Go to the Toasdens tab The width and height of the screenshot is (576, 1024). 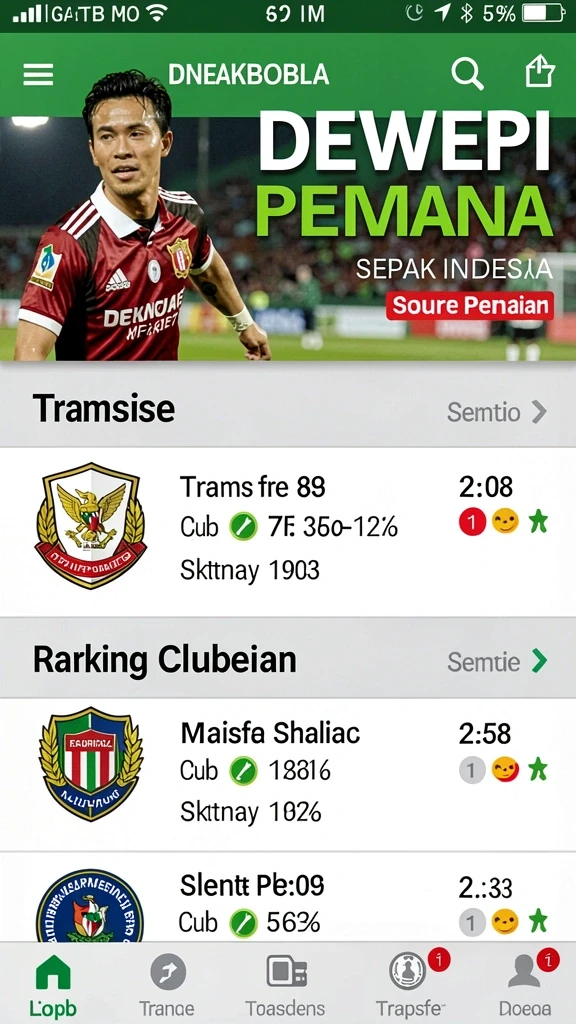pyautogui.click(x=285, y=984)
